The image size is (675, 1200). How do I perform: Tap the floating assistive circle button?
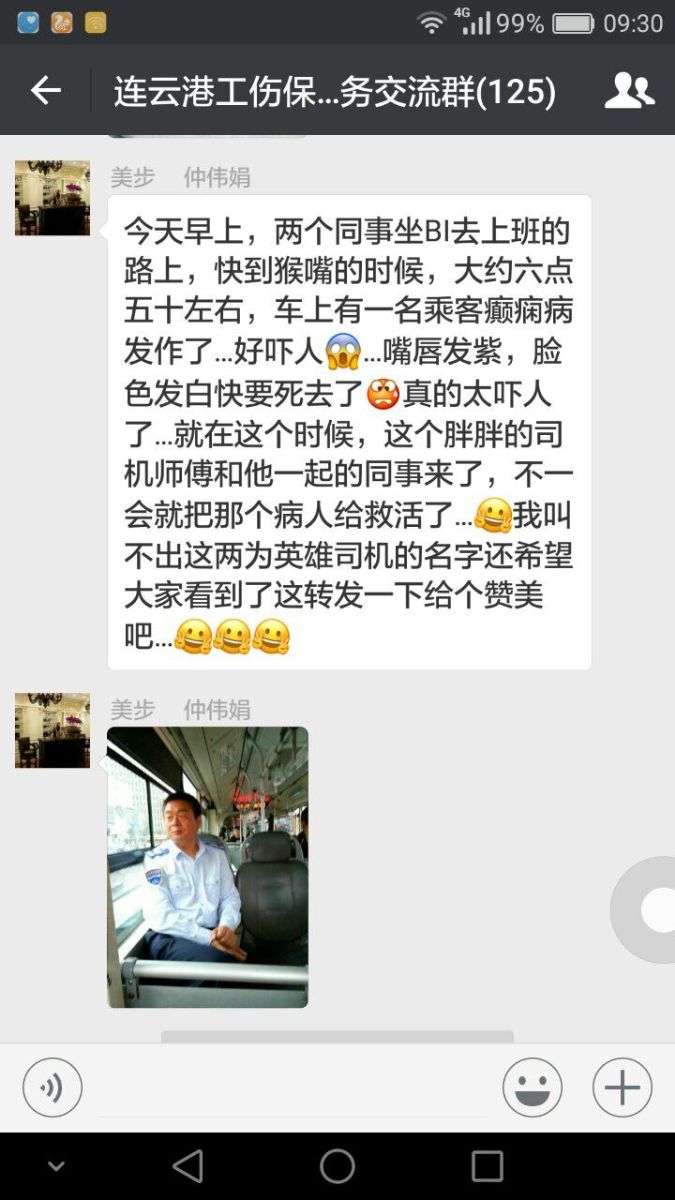click(x=647, y=910)
